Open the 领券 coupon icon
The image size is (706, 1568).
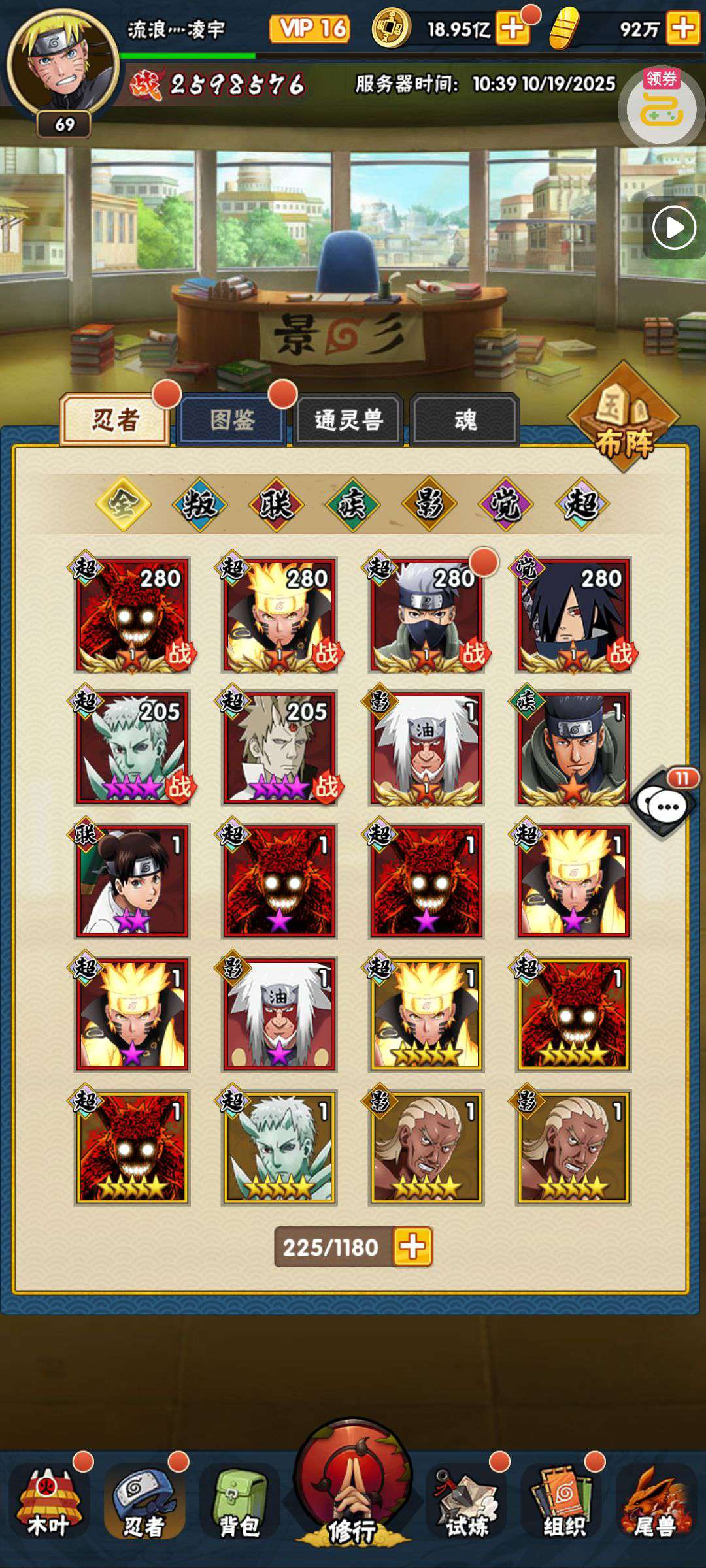661,106
